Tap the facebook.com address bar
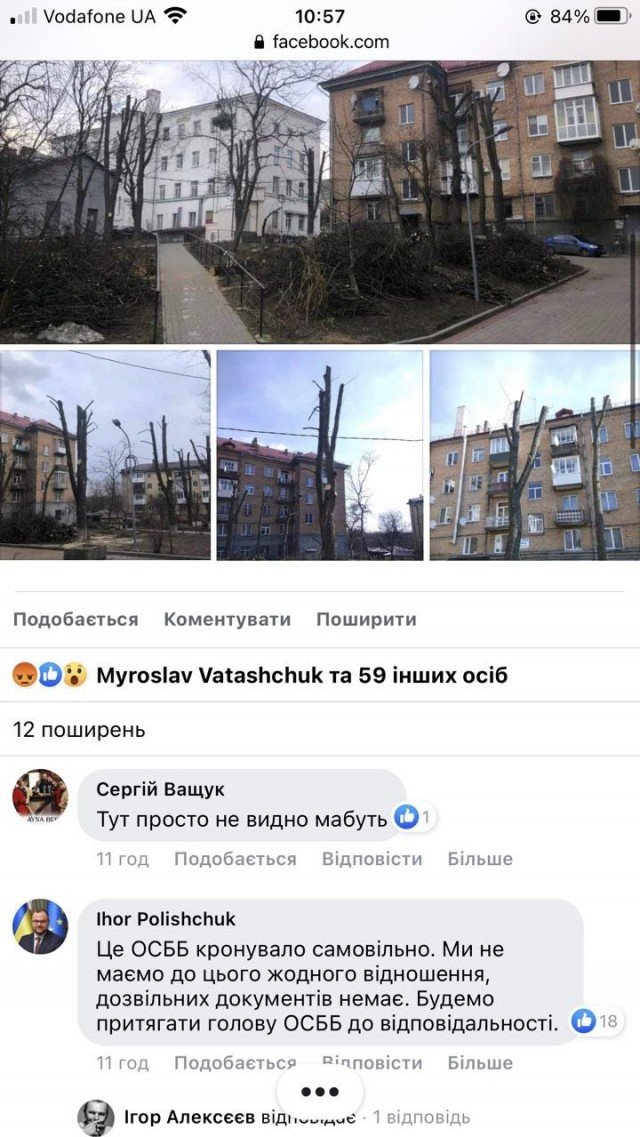The width and height of the screenshot is (640, 1137). click(320, 42)
